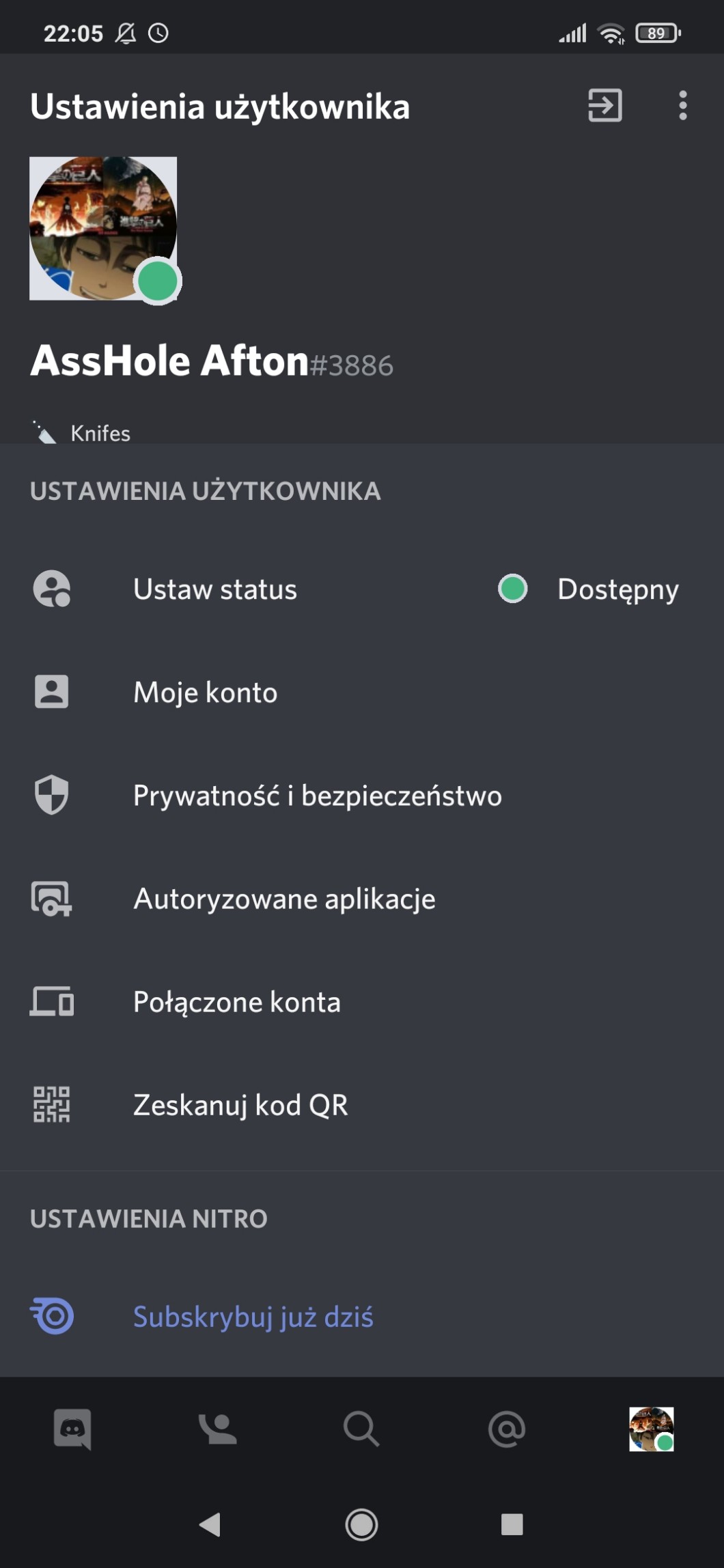
Task: Switch to the Discord home tab
Action: point(72,1429)
